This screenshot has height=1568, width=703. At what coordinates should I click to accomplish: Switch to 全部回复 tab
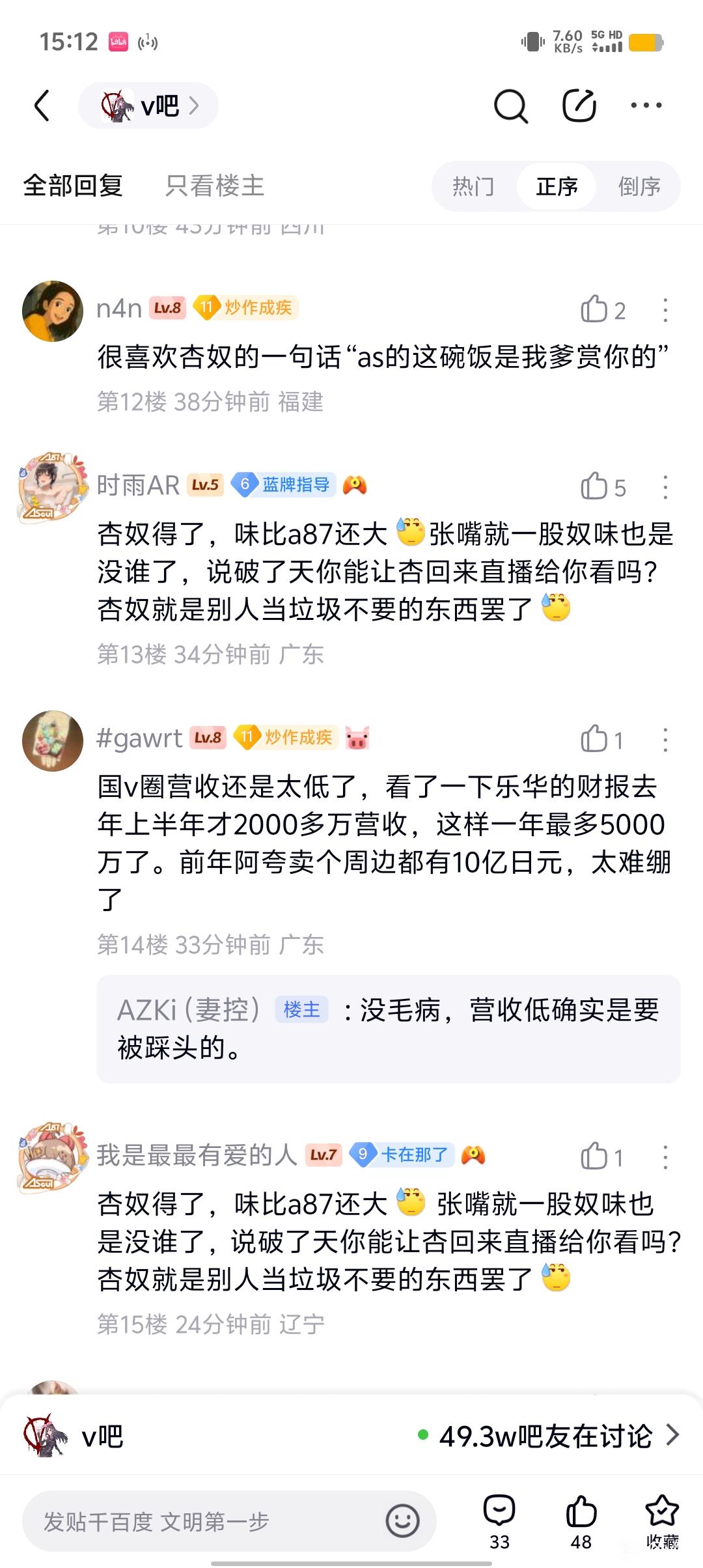tap(73, 186)
